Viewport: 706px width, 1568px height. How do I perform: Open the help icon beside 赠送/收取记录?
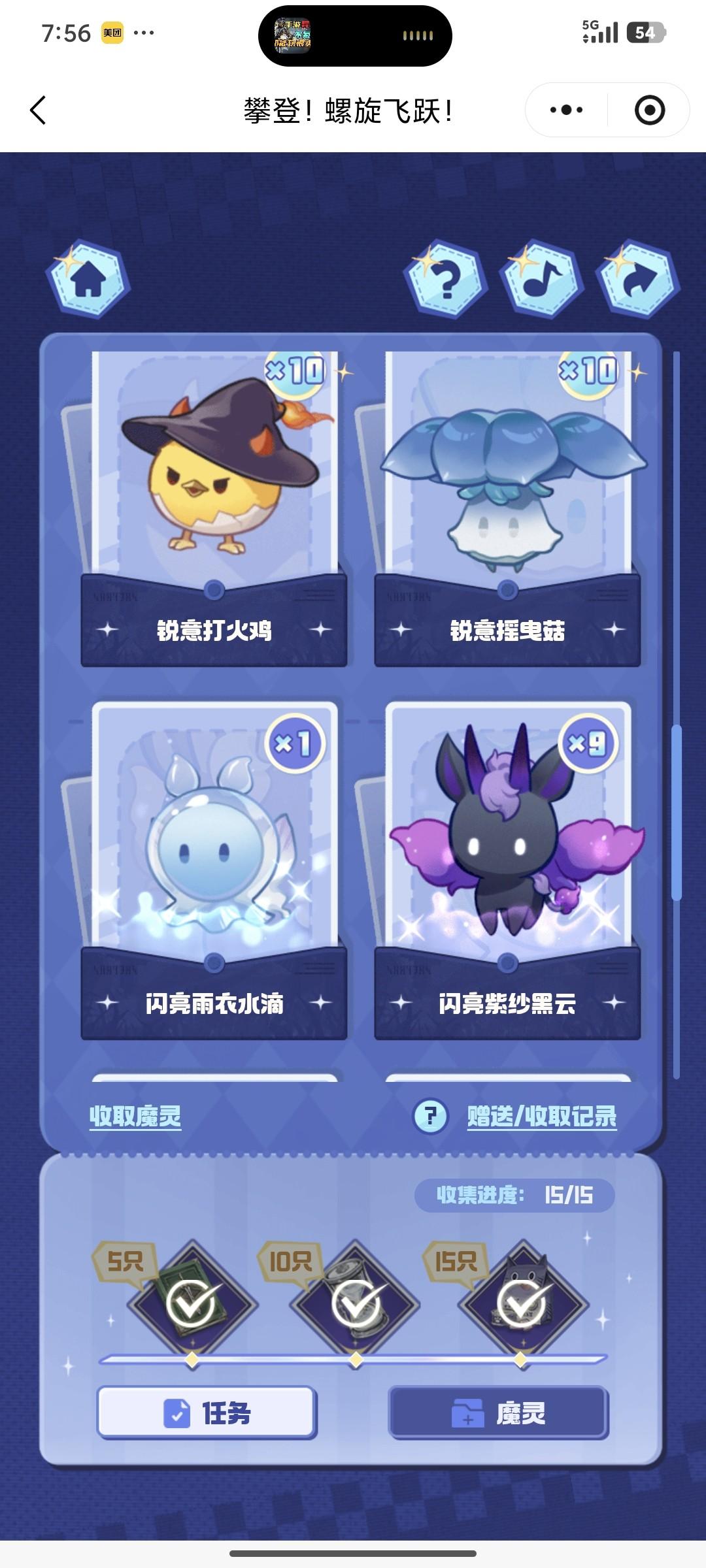coord(430,1116)
